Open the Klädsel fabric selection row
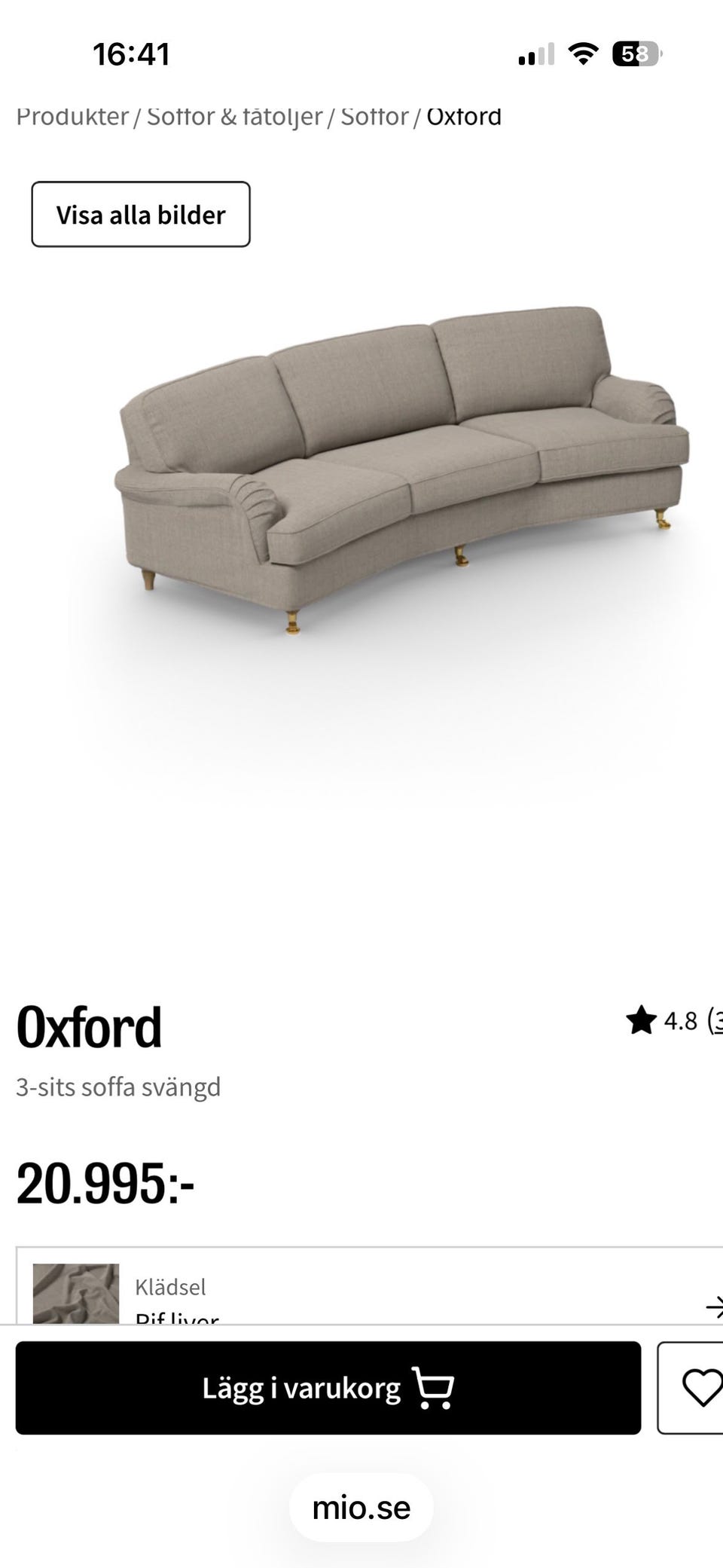 pos(370,1285)
